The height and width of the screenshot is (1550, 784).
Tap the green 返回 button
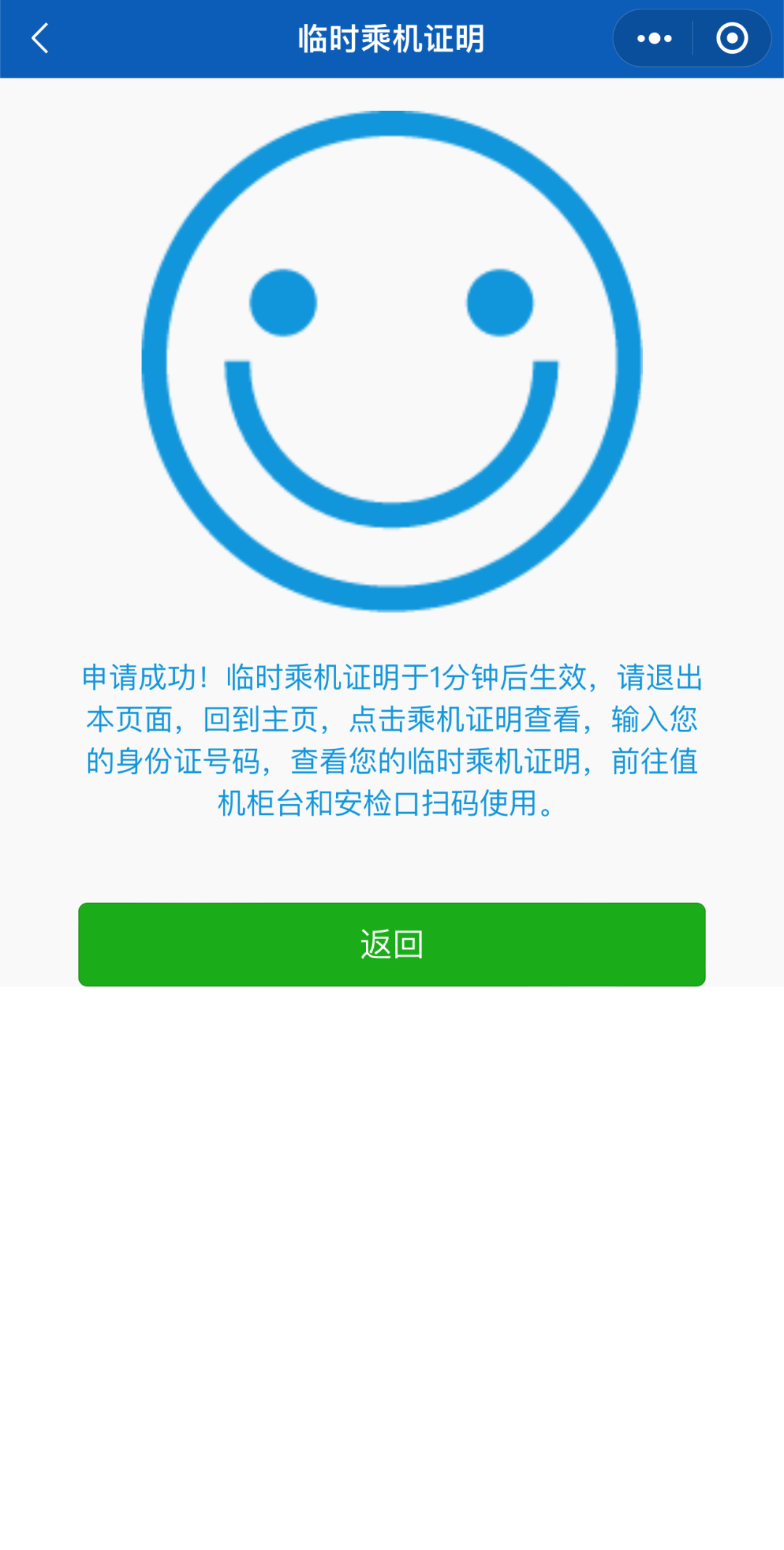click(x=392, y=944)
